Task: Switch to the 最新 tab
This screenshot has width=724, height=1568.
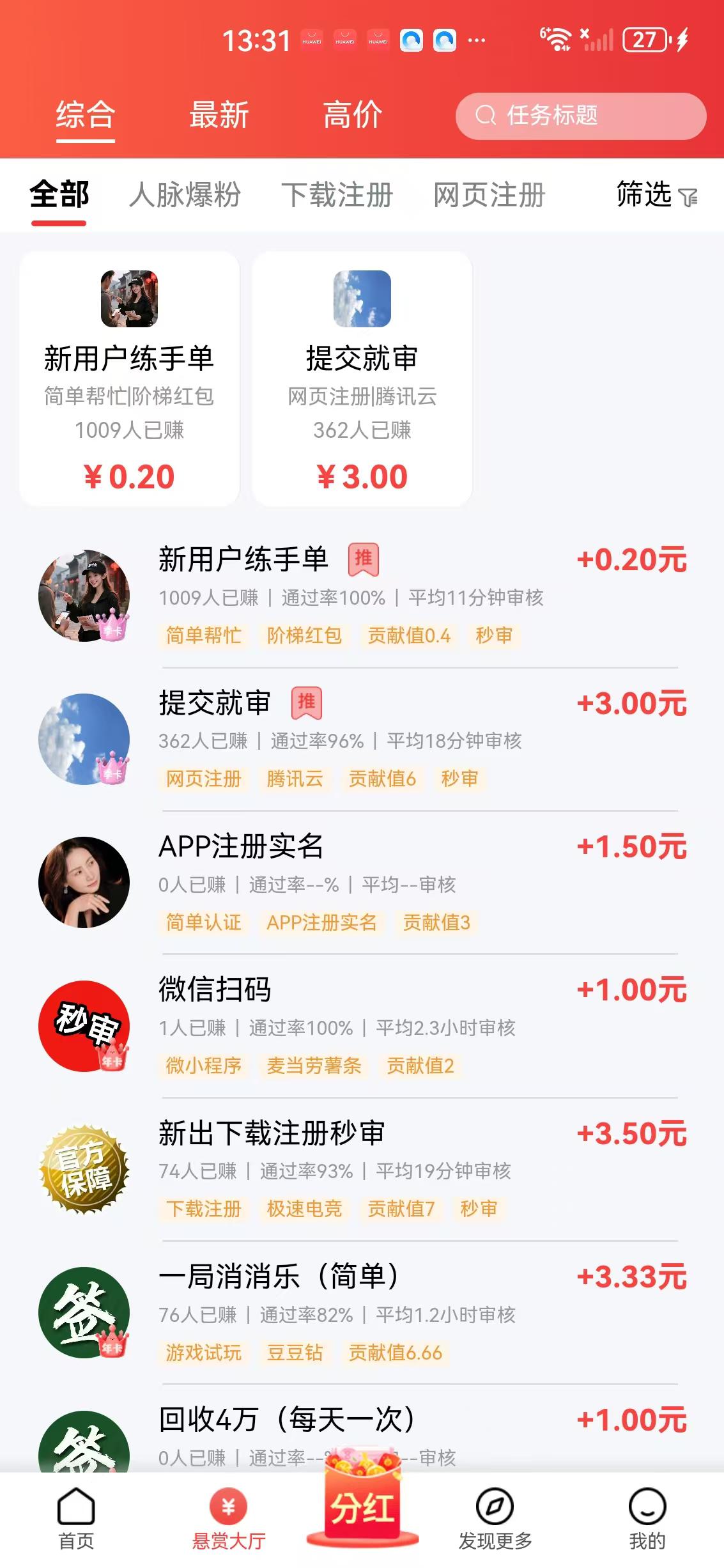Action: point(217,115)
